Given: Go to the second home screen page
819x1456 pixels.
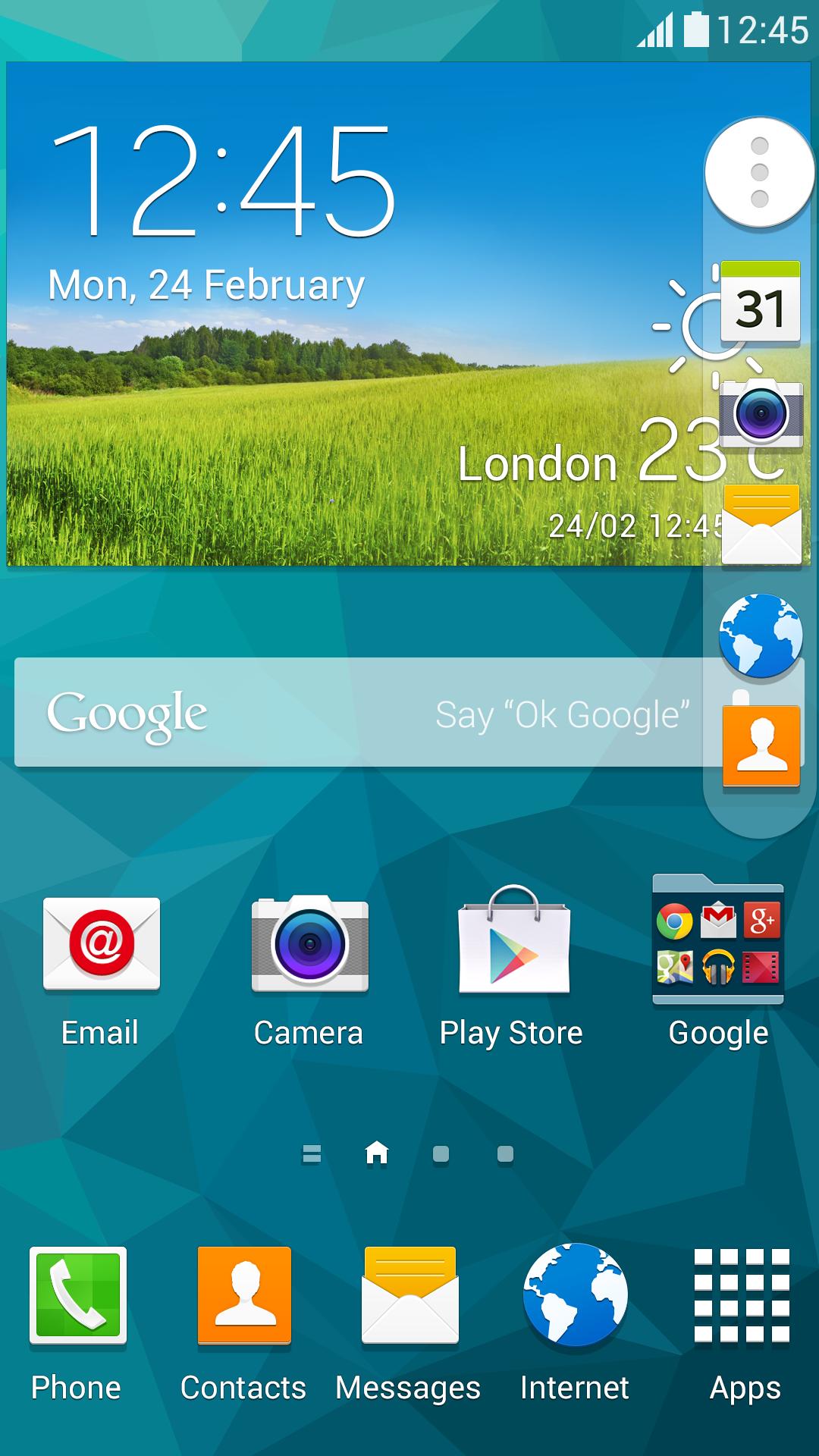Looking at the screenshot, I should (441, 1154).
